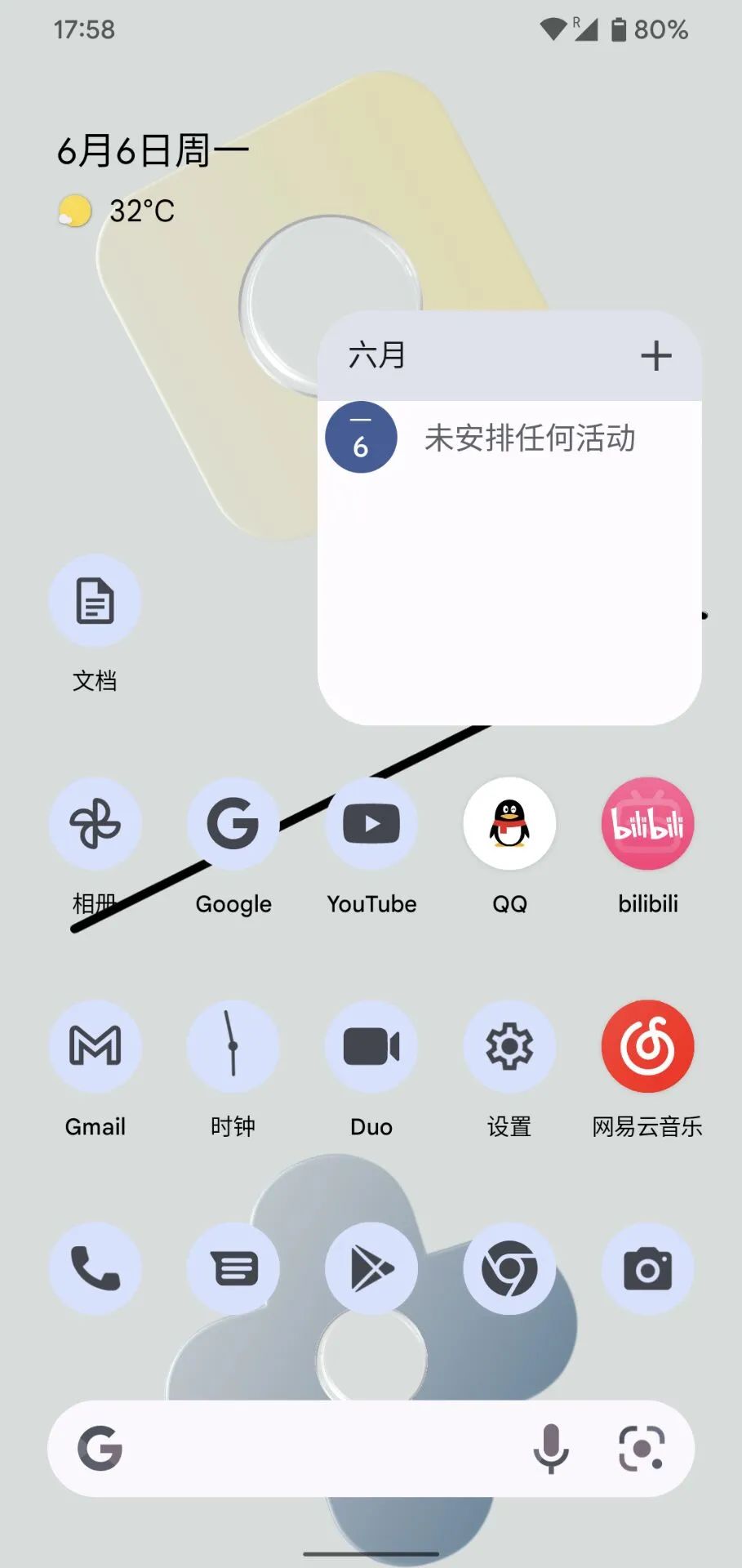Screen dimensions: 742x1568
Task: Launch the Camera
Action: coord(648,1268)
